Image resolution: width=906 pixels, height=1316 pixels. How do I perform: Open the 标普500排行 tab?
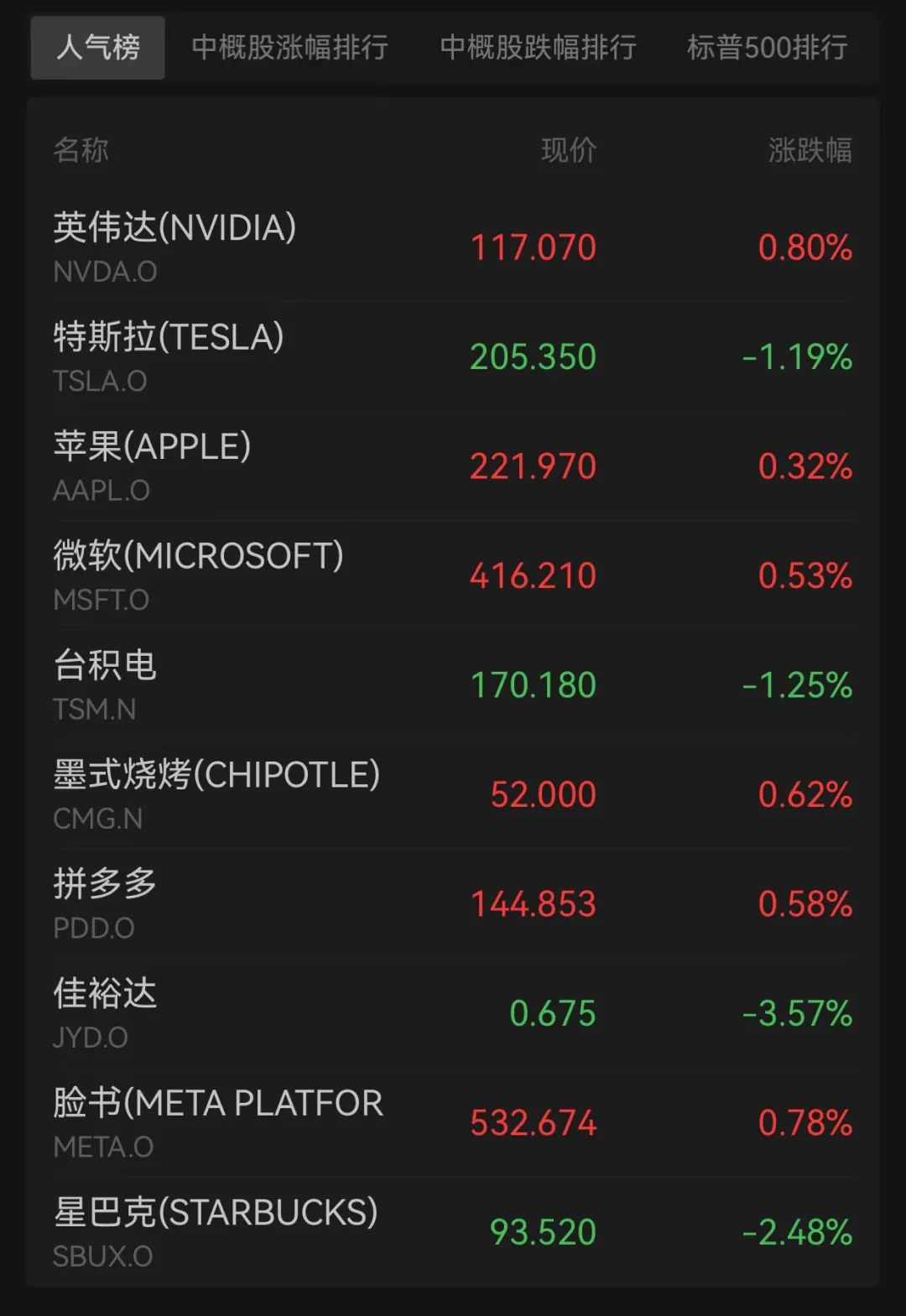[x=767, y=47]
